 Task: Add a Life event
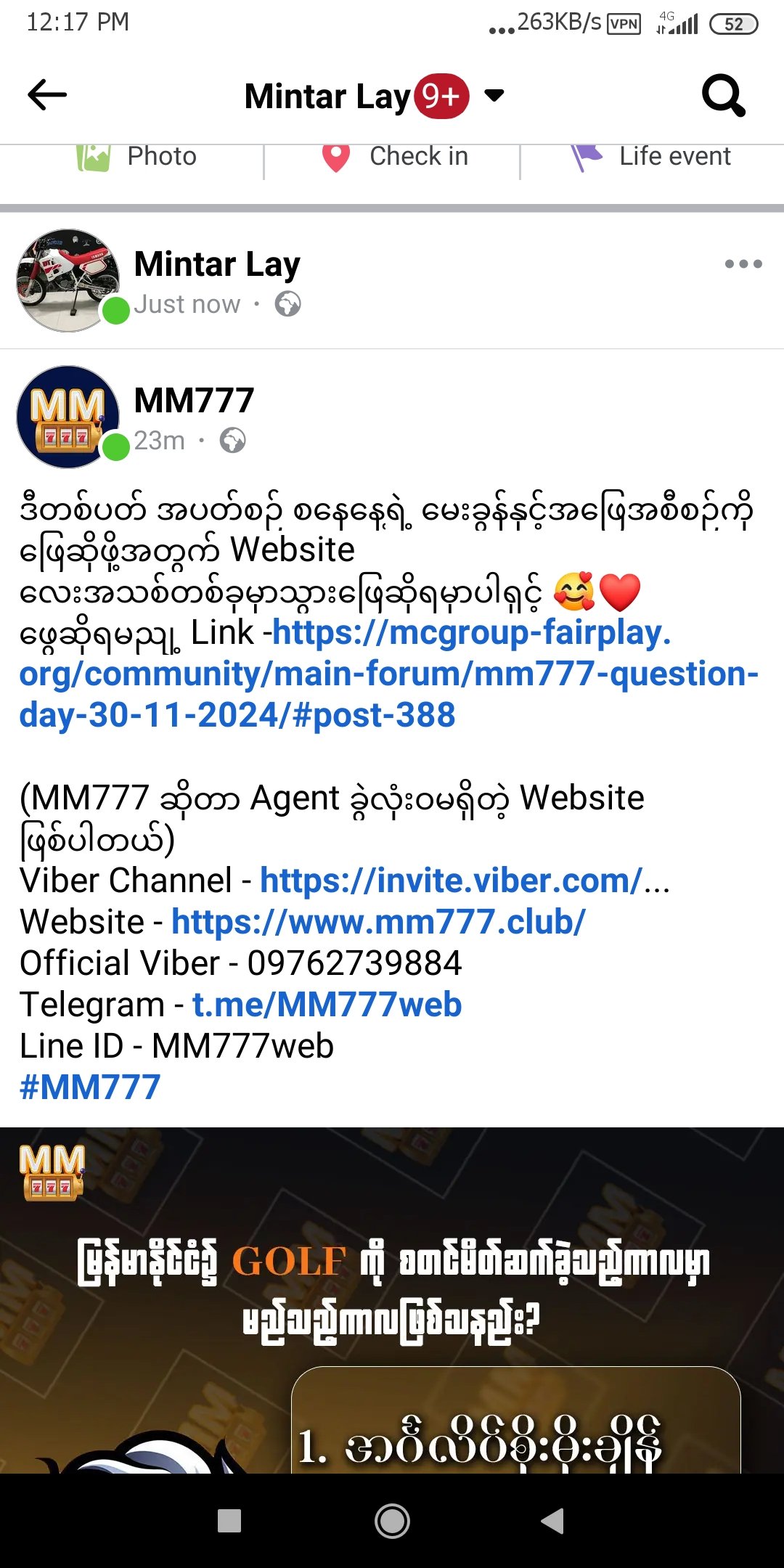point(651,157)
